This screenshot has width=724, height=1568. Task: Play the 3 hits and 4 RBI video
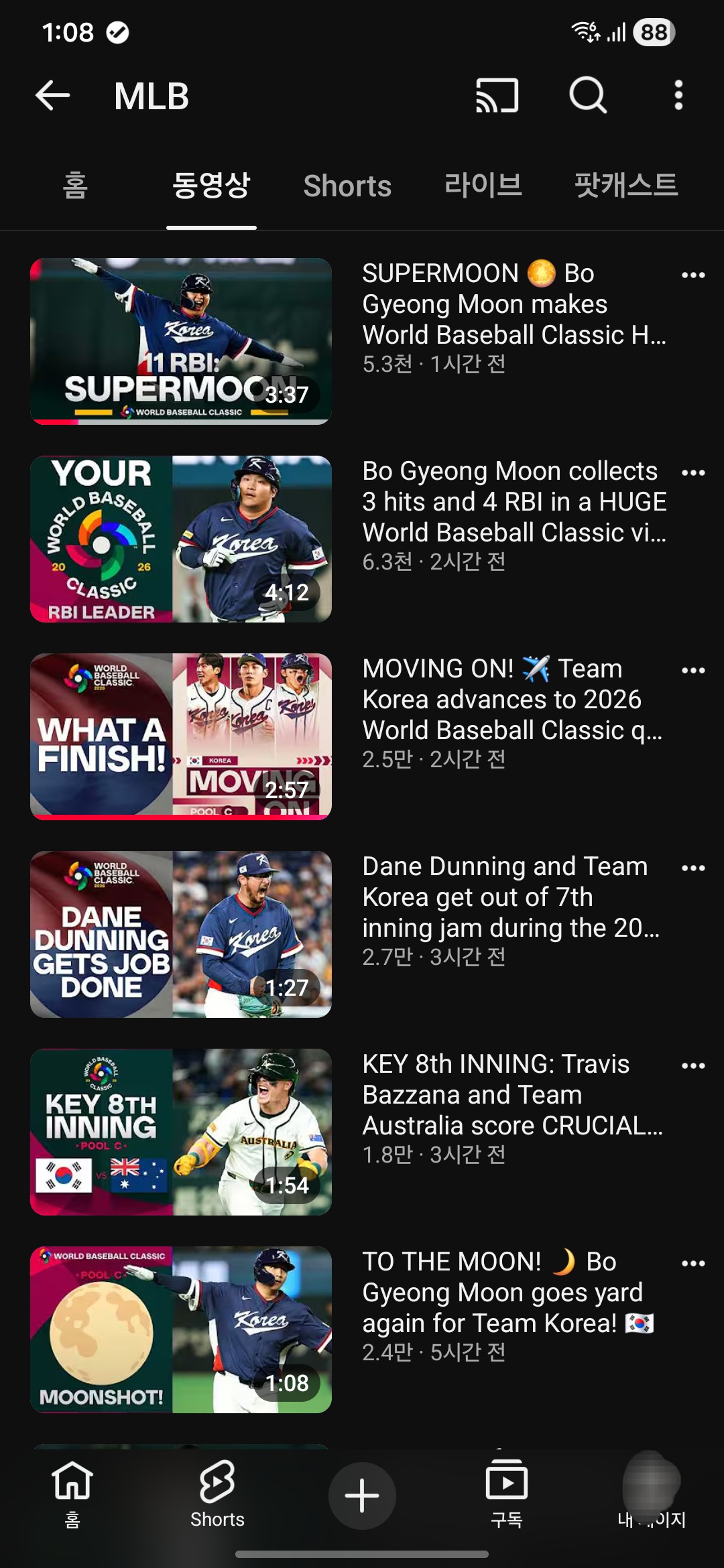coord(181,539)
